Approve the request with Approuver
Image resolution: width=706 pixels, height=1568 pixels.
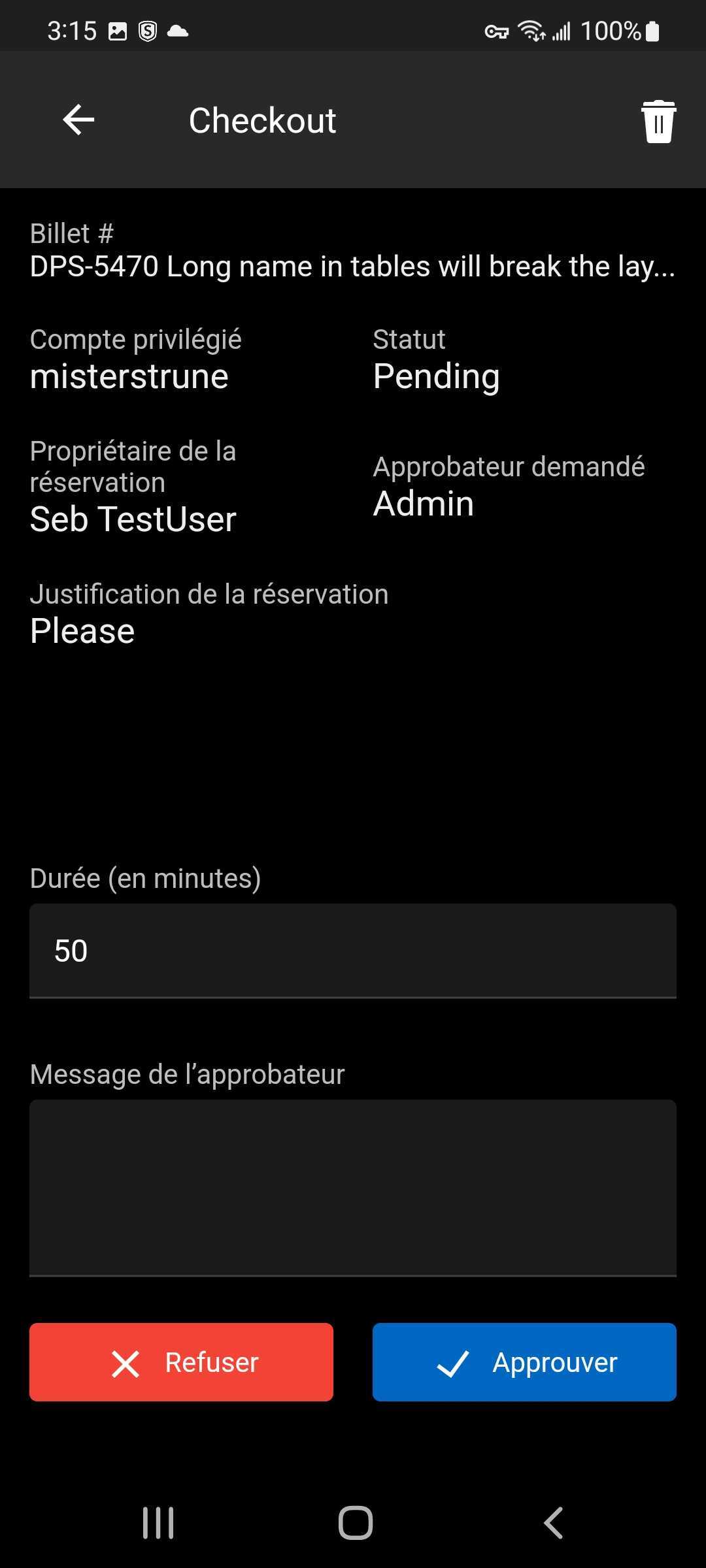(524, 1362)
